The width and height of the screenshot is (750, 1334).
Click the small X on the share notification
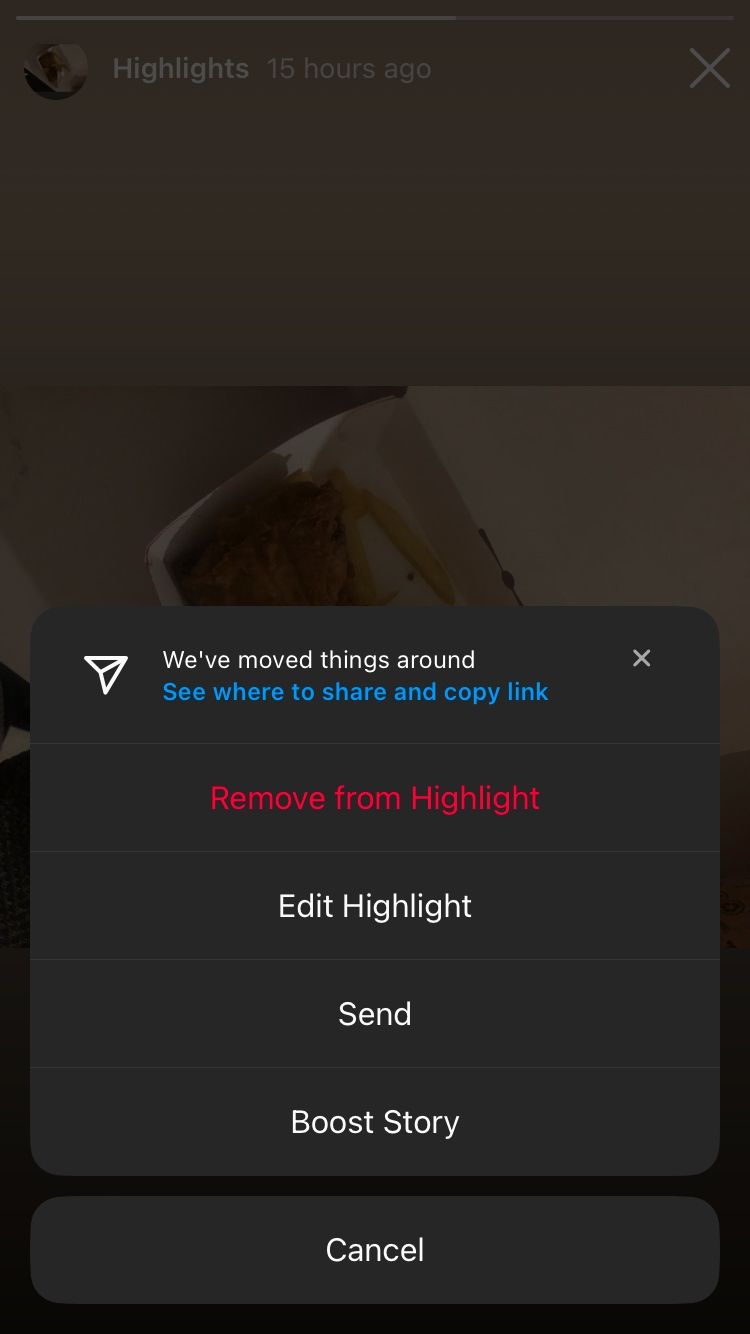641,658
